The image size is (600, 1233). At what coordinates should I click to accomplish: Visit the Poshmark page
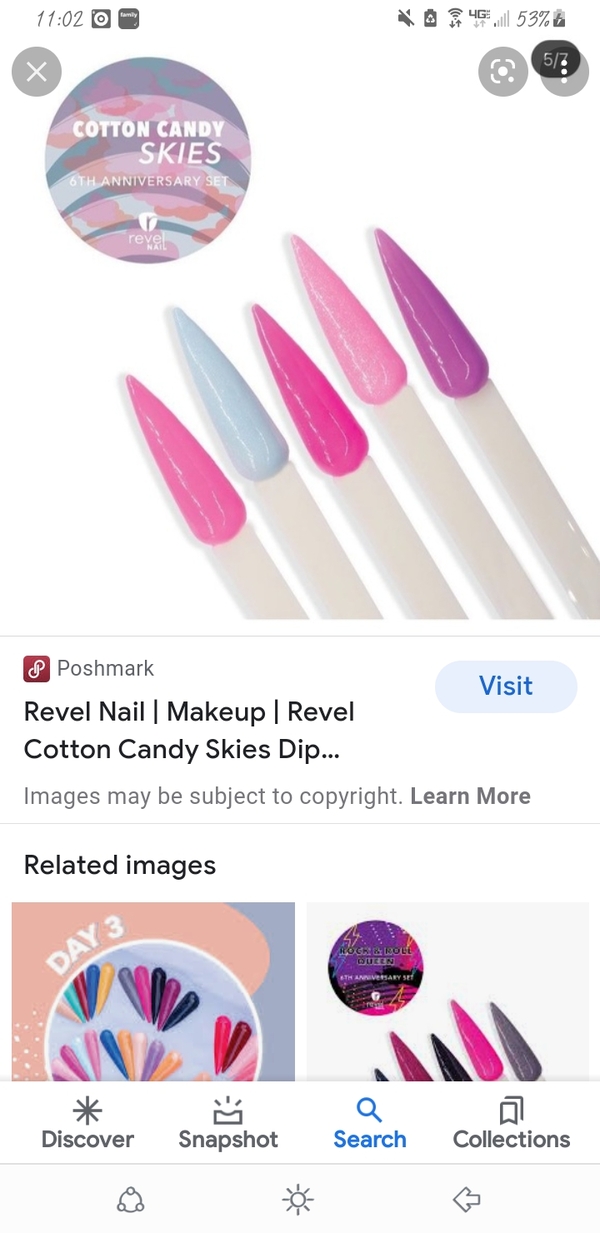point(506,686)
